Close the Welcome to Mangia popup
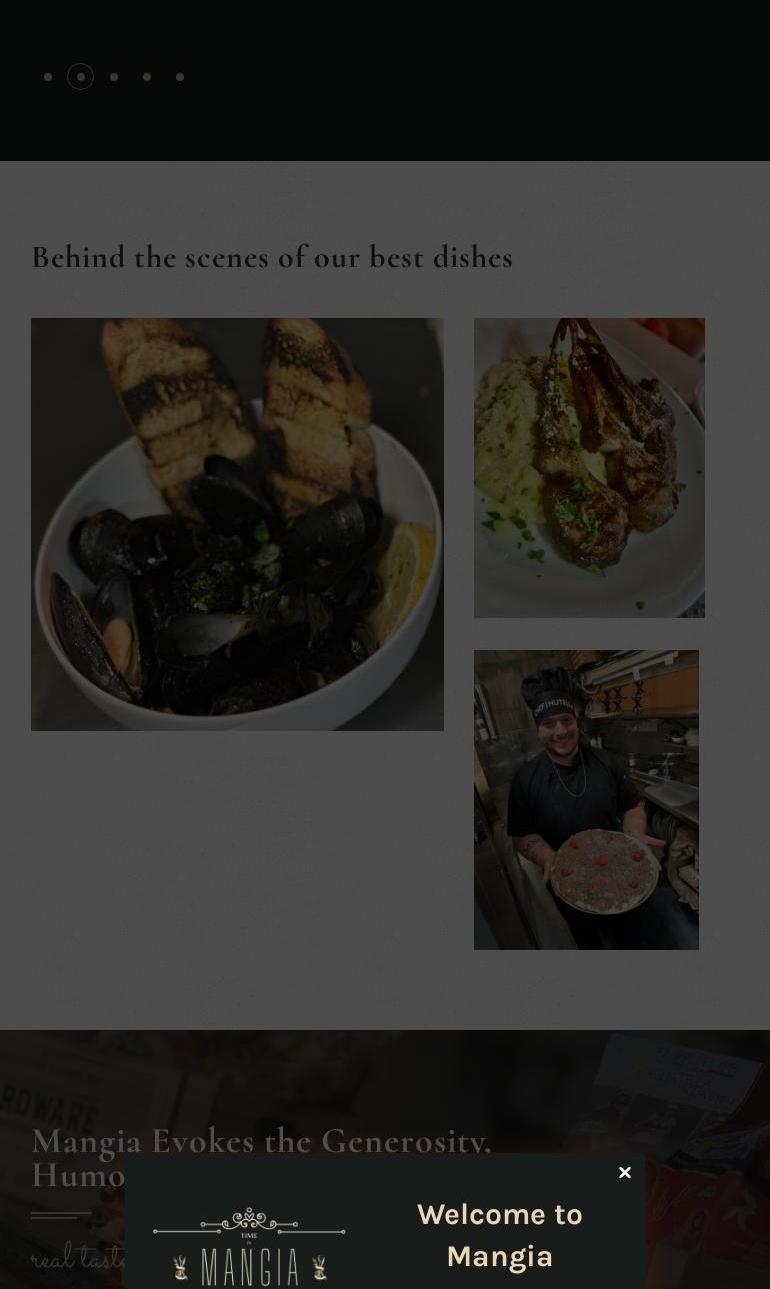 pyautogui.click(x=625, y=1172)
